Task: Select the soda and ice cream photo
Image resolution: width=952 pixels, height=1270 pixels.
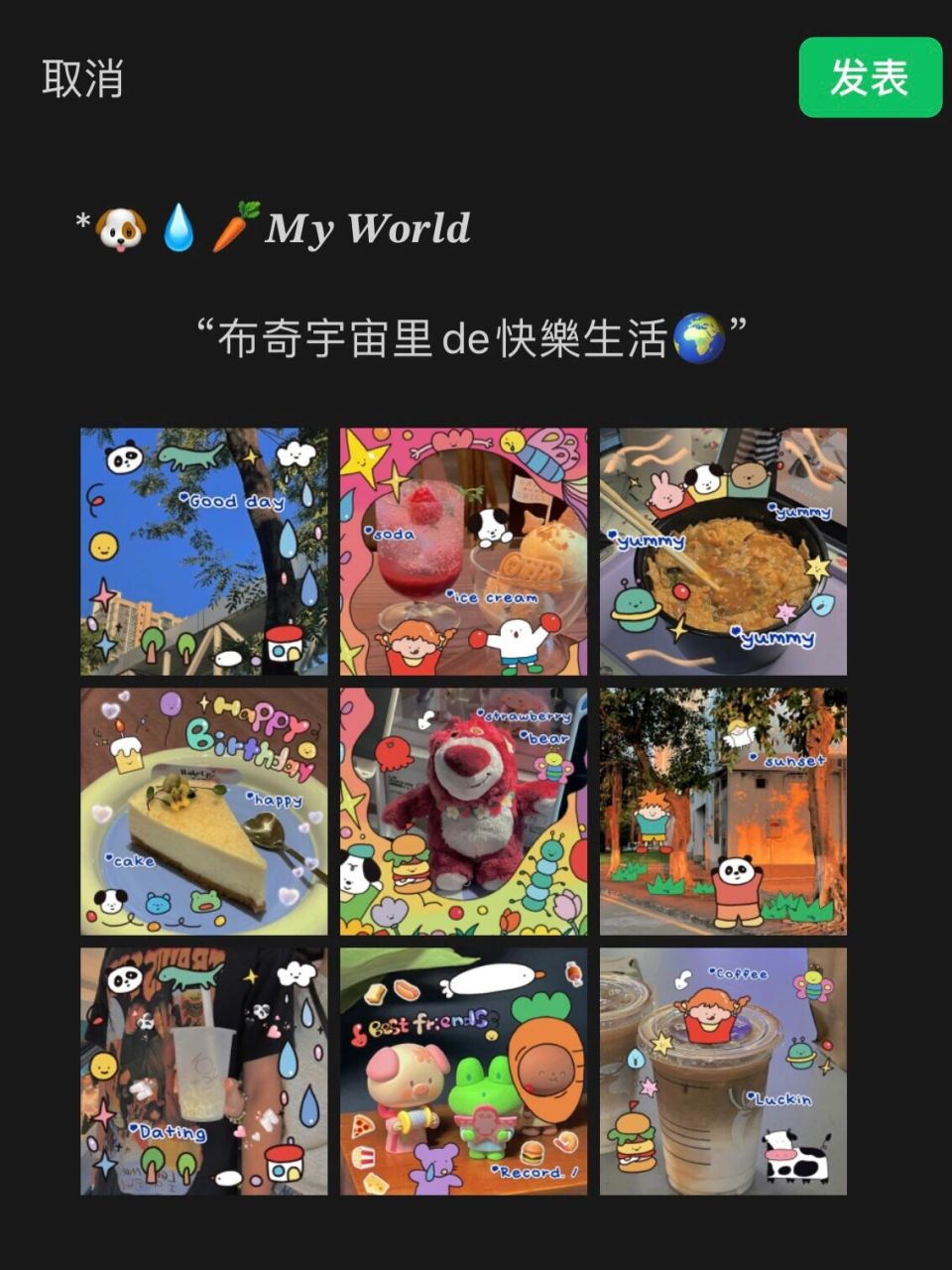Action: coord(462,549)
